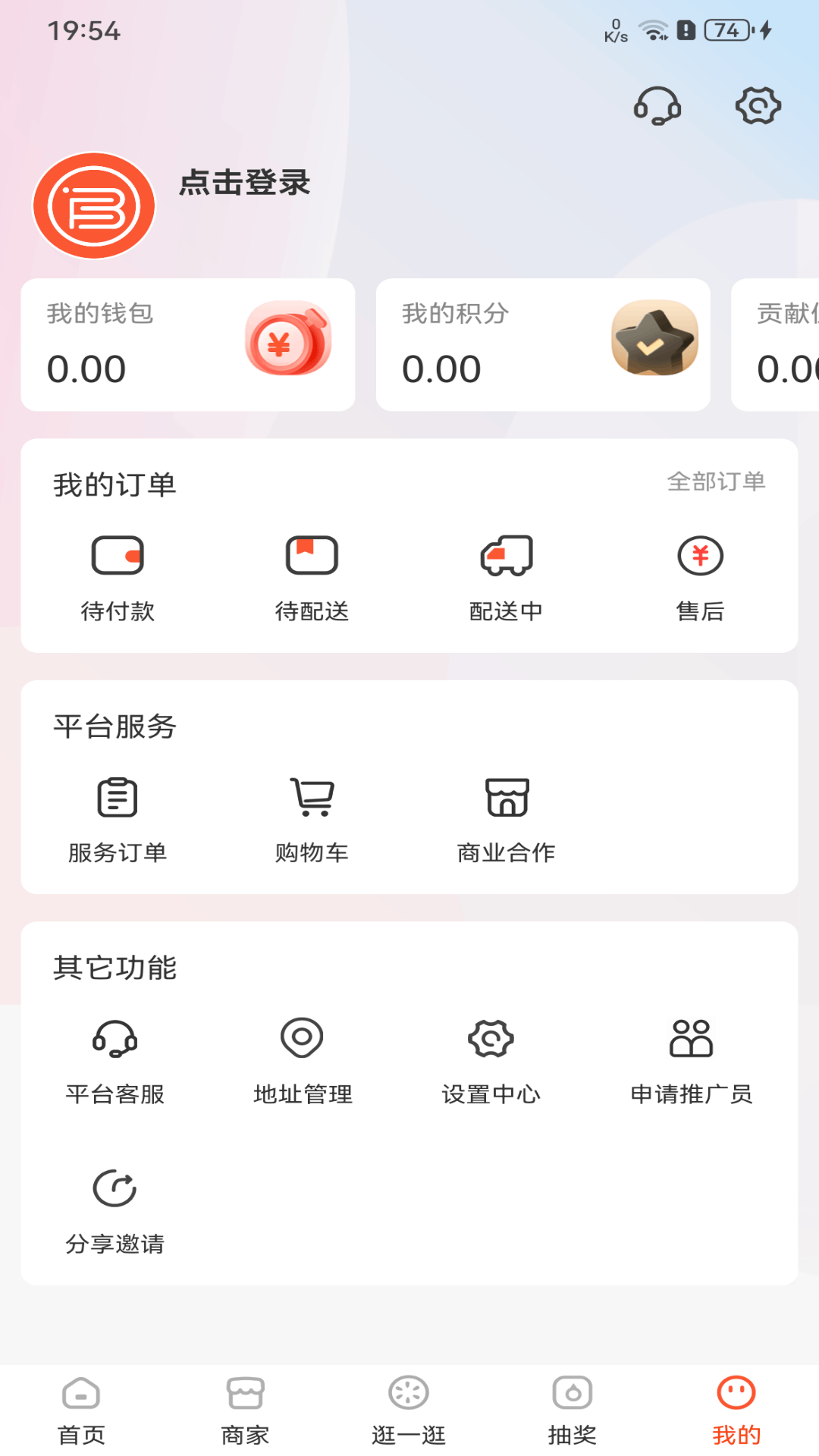The height and width of the screenshot is (1456, 819).
Task: Open 设置中心
Action: click(491, 1060)
